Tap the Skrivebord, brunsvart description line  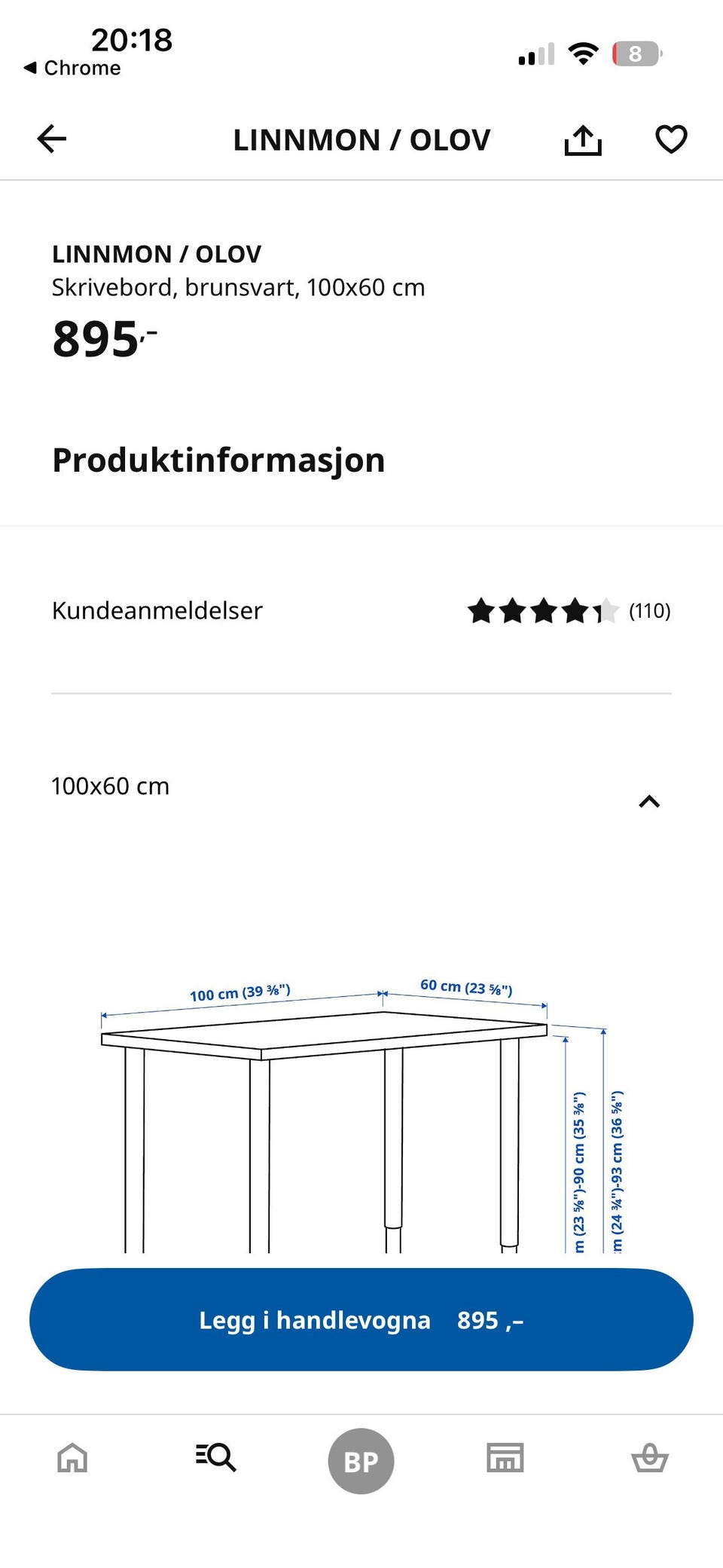pos(238,287)
